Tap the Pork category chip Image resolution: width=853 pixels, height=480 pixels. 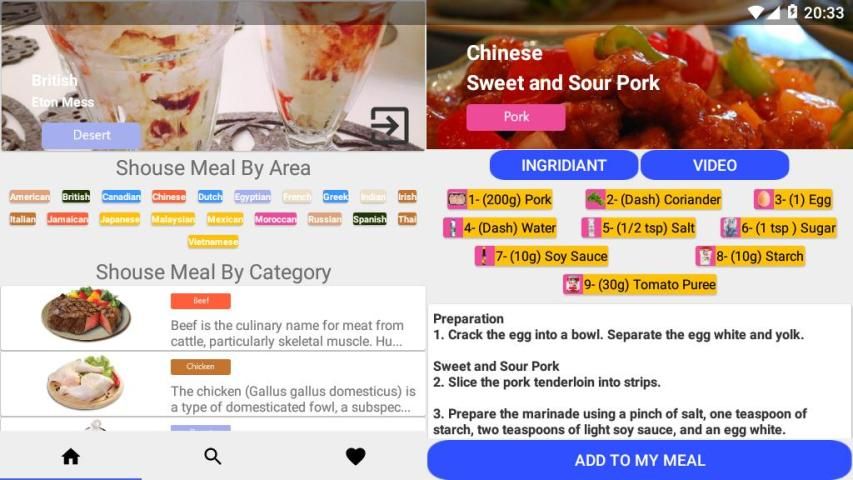coord(516,117)
